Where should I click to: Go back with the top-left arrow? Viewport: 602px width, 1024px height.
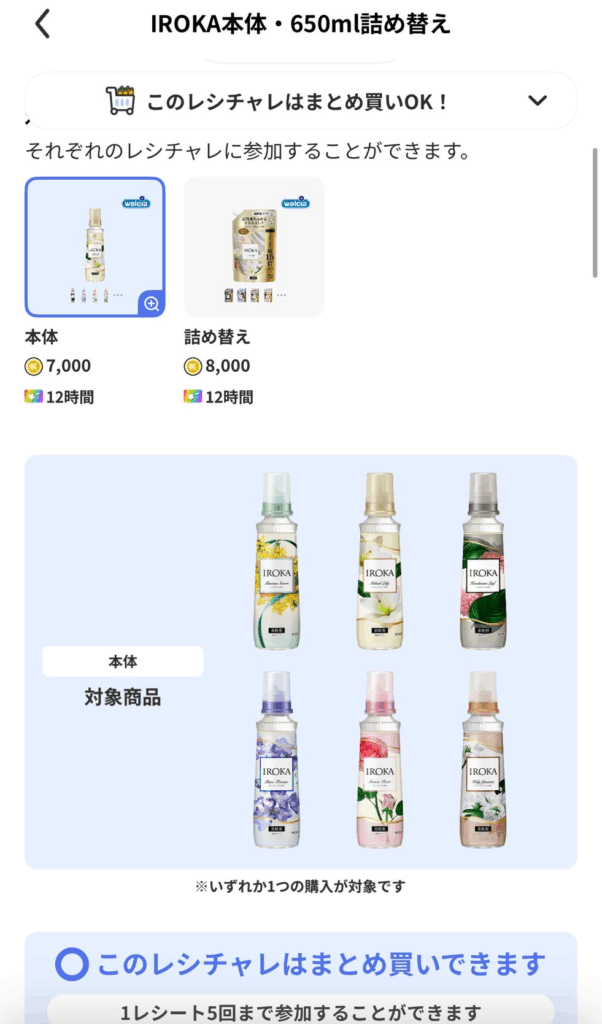tap(42, 24)
